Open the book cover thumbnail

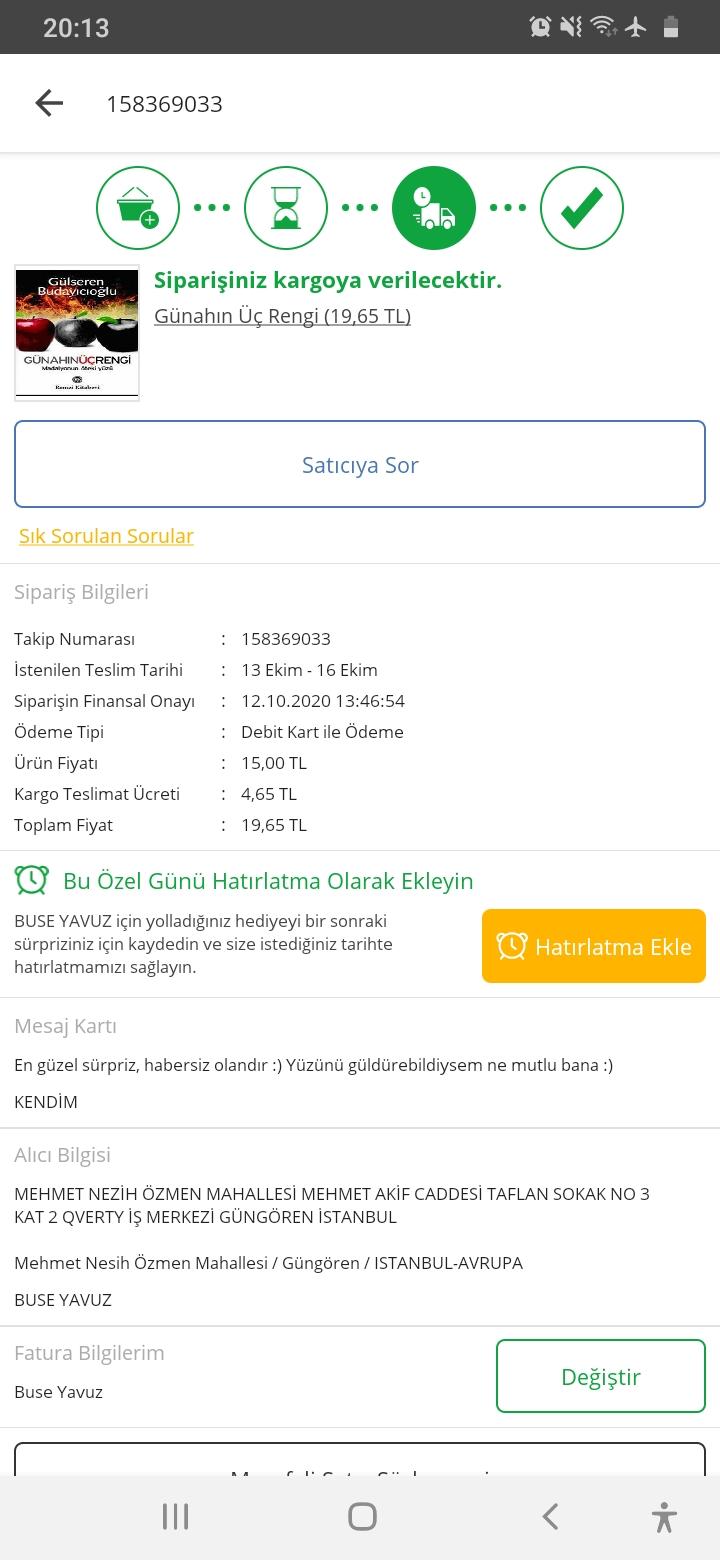77,333
